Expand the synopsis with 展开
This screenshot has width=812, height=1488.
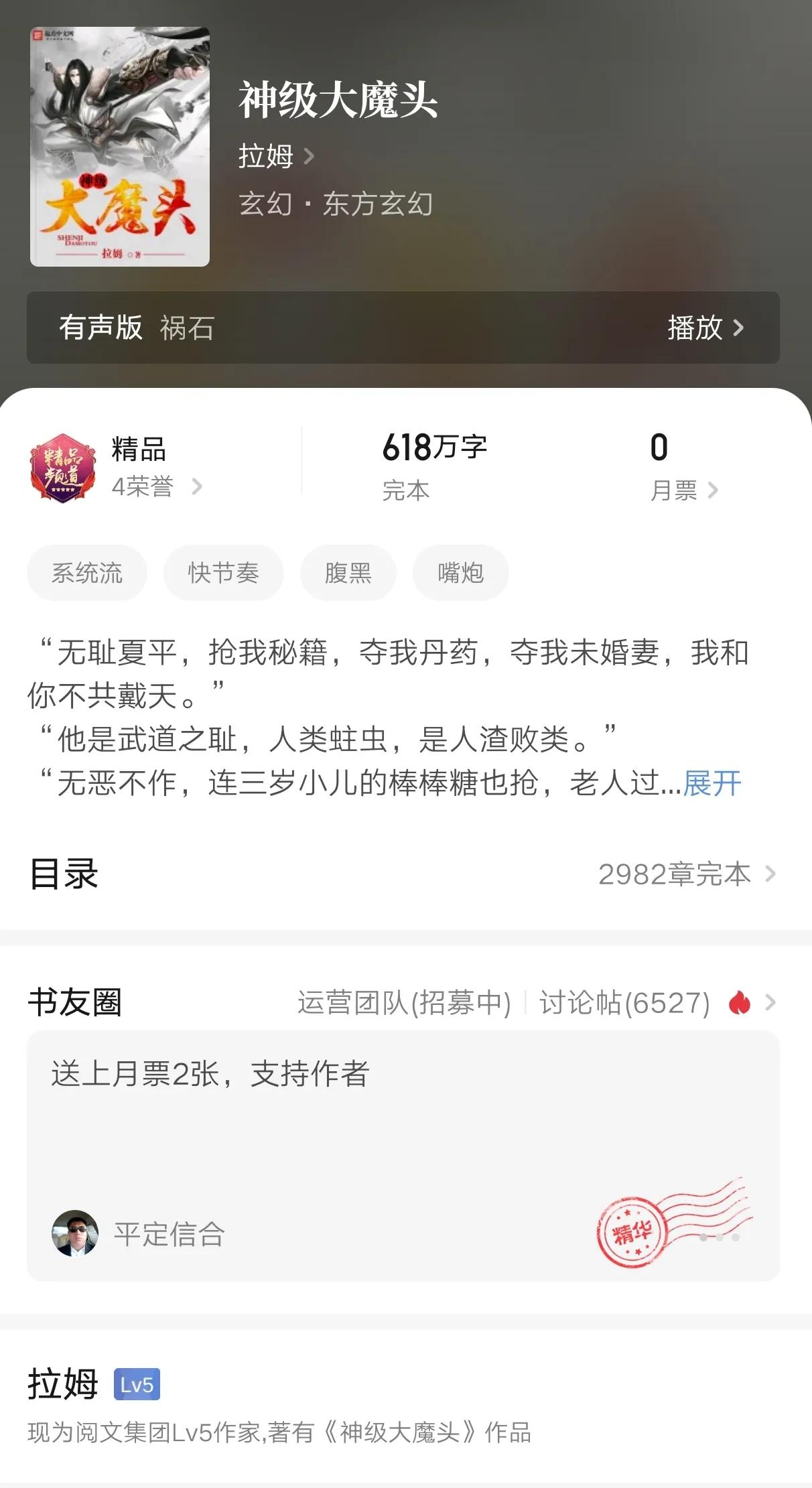712,783
